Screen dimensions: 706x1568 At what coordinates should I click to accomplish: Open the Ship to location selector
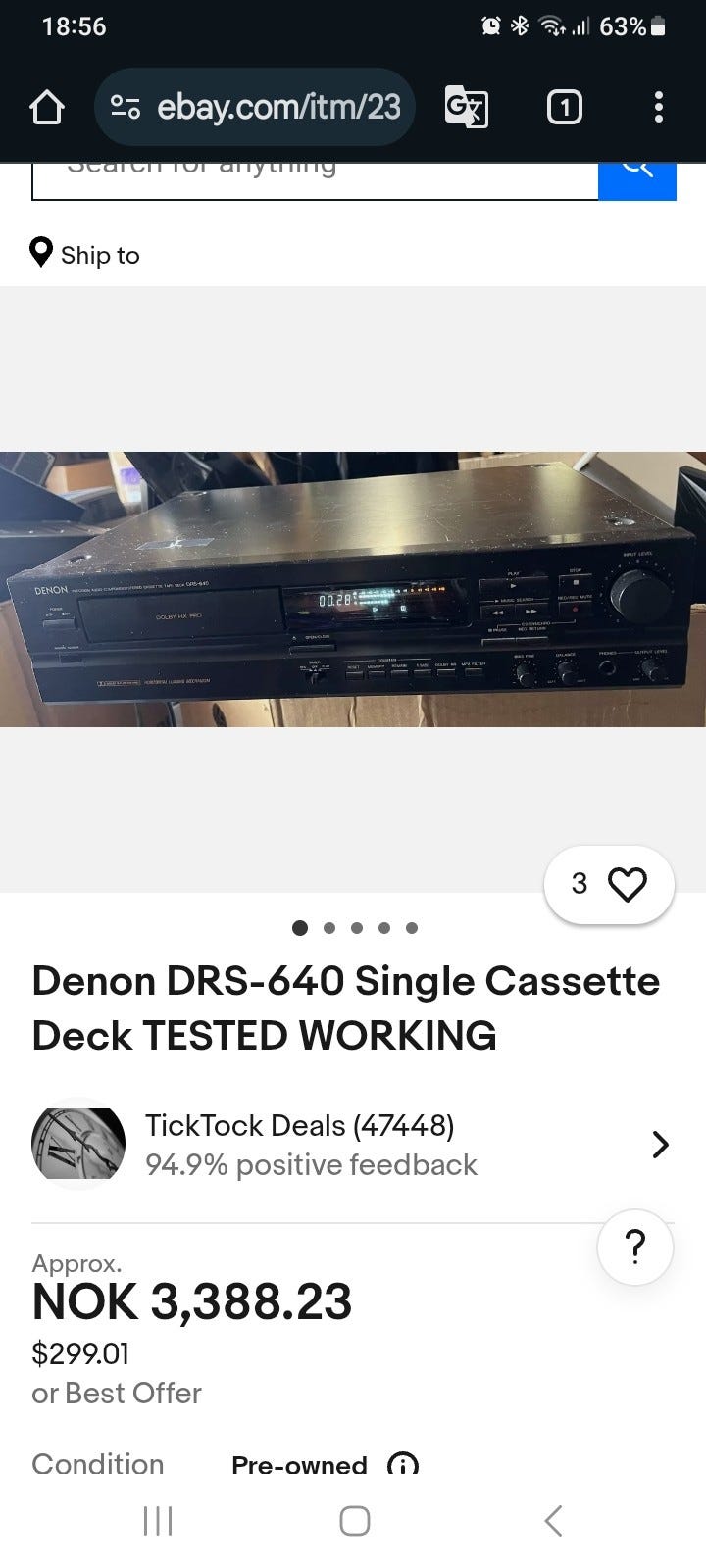(x=86, y=255)
